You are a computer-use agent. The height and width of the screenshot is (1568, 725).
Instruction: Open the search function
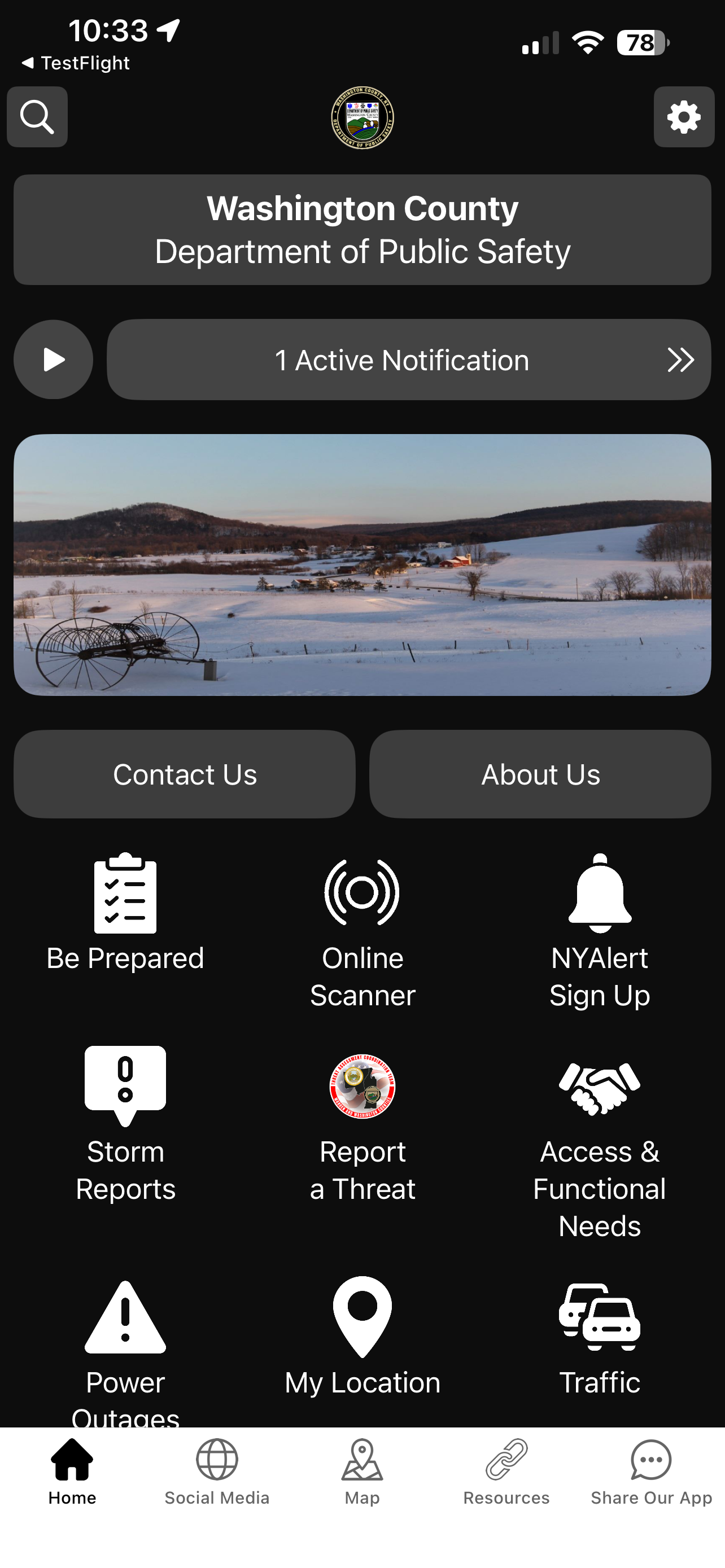tap(37, 117)
